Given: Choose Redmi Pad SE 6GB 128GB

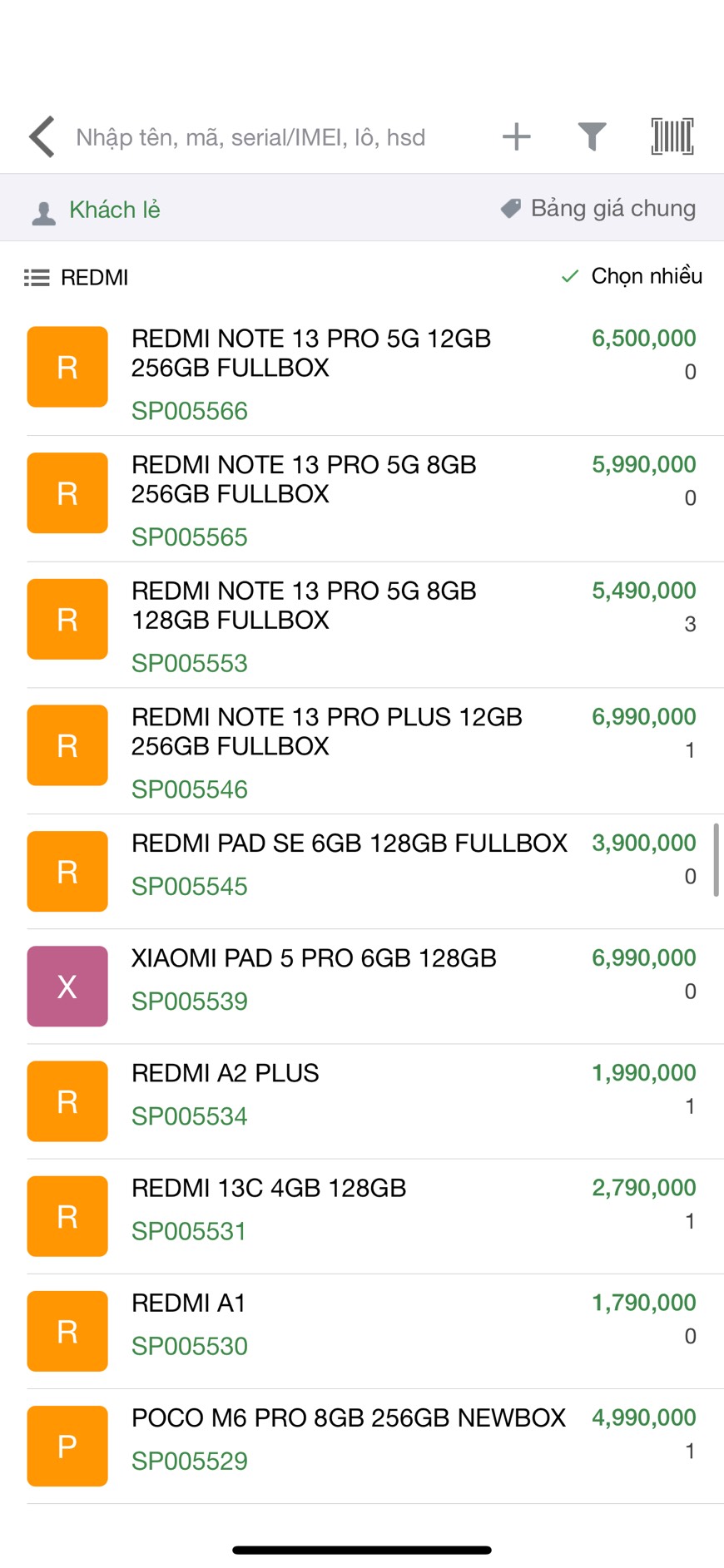Looking at the screenshot, I should (362, 872).
